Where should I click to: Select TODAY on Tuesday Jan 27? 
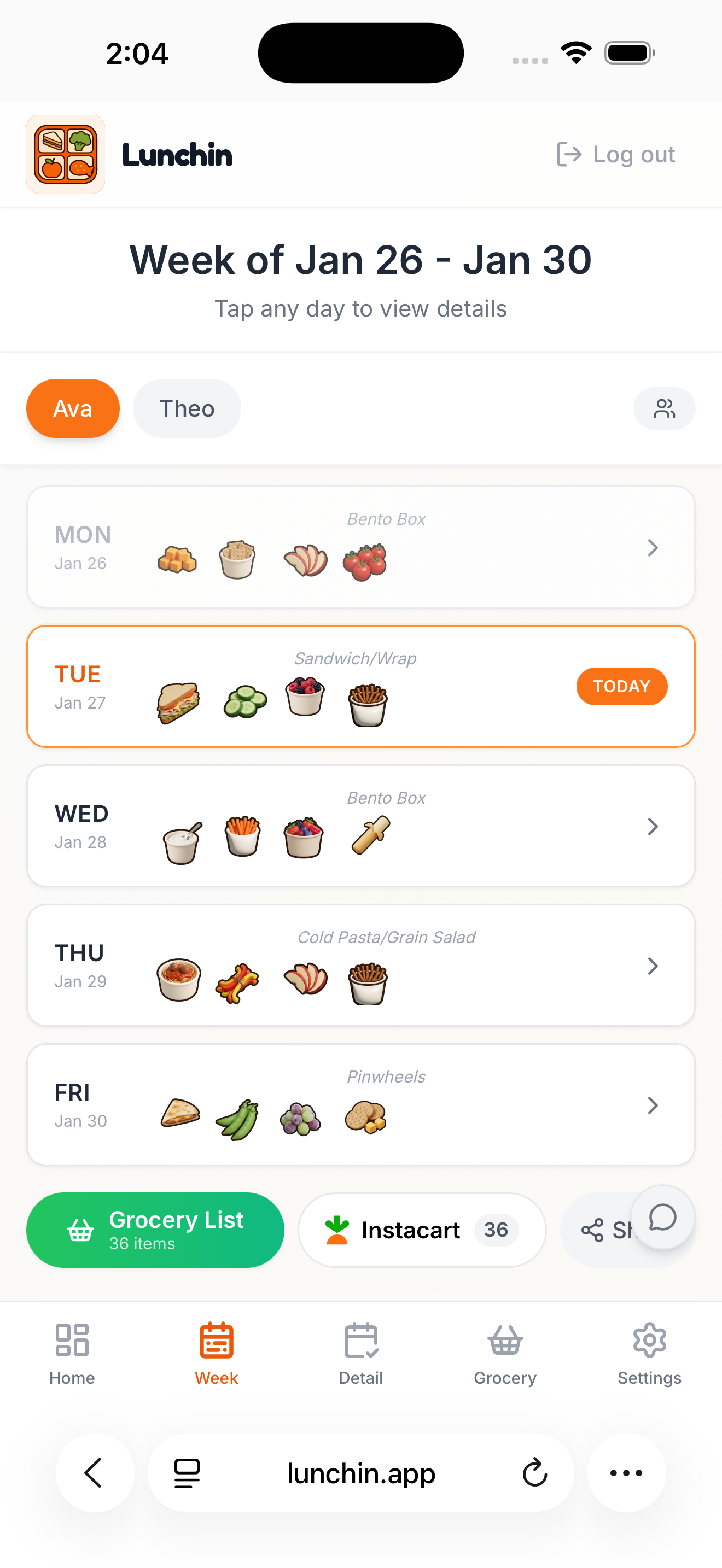point(621,686)
